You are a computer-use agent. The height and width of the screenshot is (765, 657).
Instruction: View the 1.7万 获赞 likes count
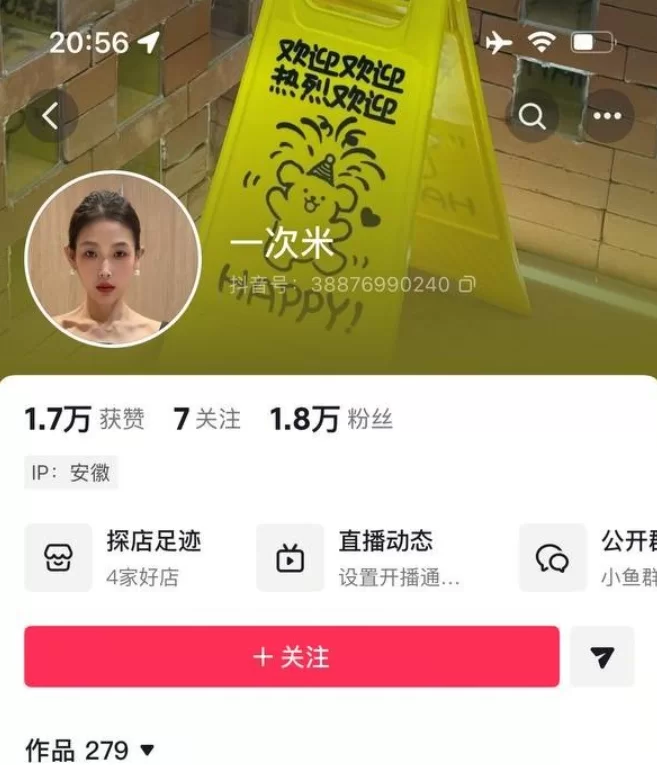point(84,419)
